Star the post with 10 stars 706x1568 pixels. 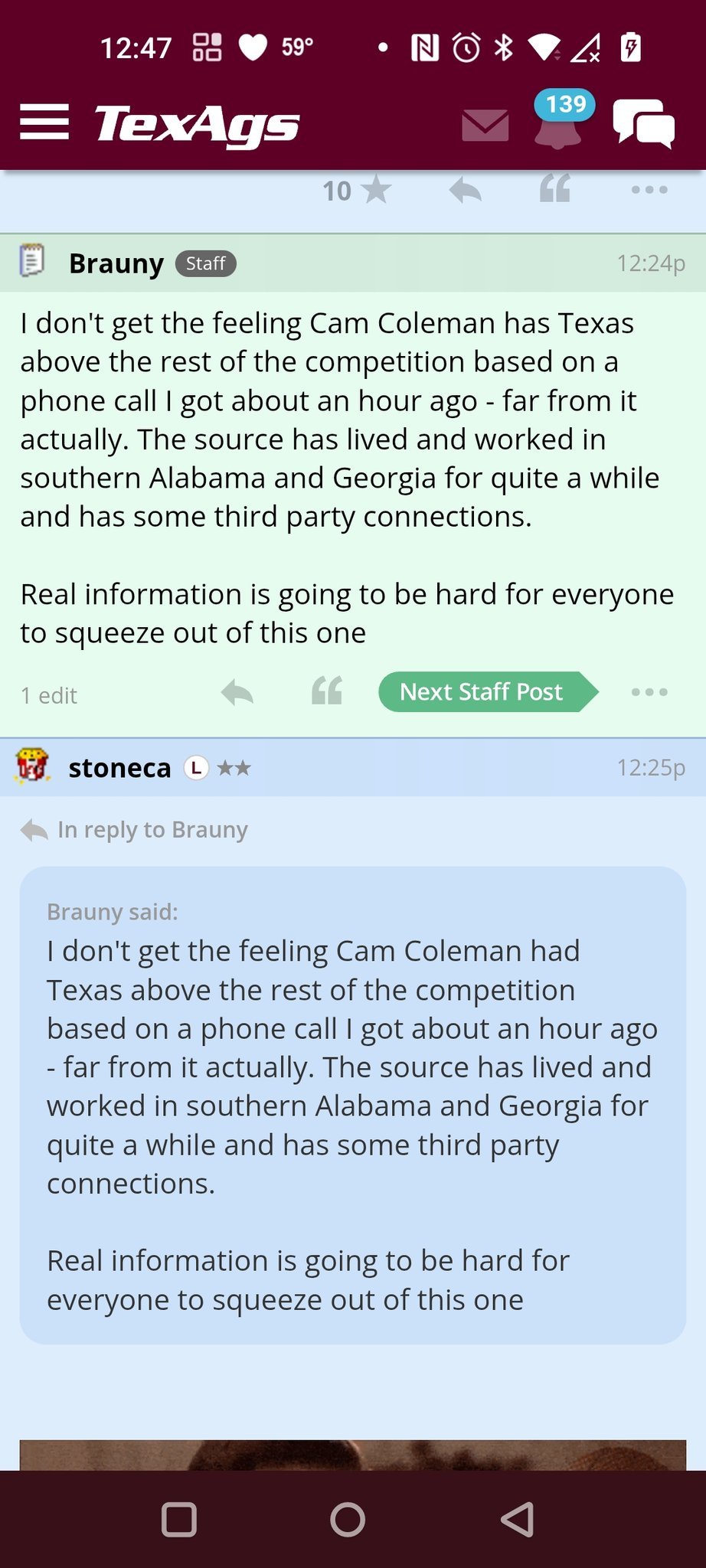click(x=375, y=190)
